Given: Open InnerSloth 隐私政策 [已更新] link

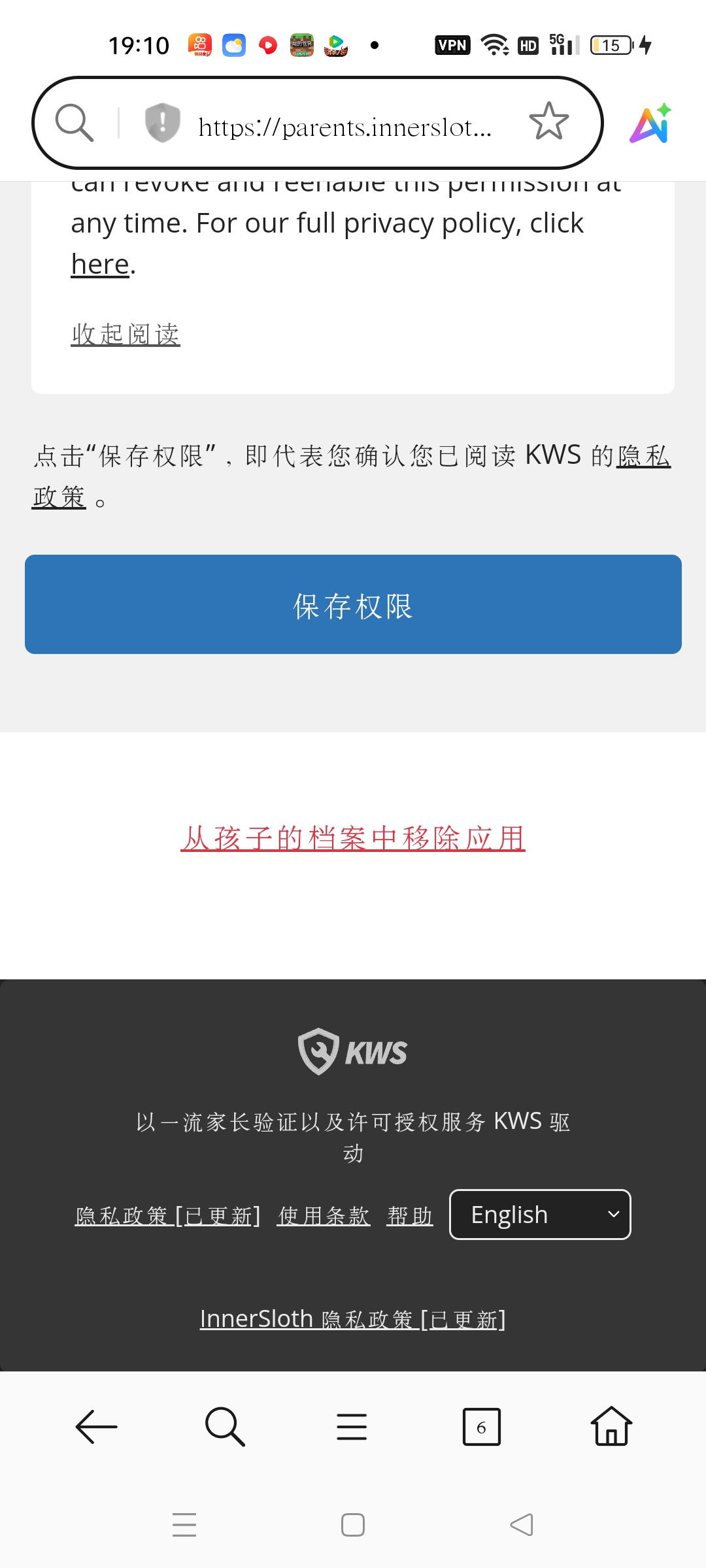Looking at the screenshot, I should (353, 1319).
